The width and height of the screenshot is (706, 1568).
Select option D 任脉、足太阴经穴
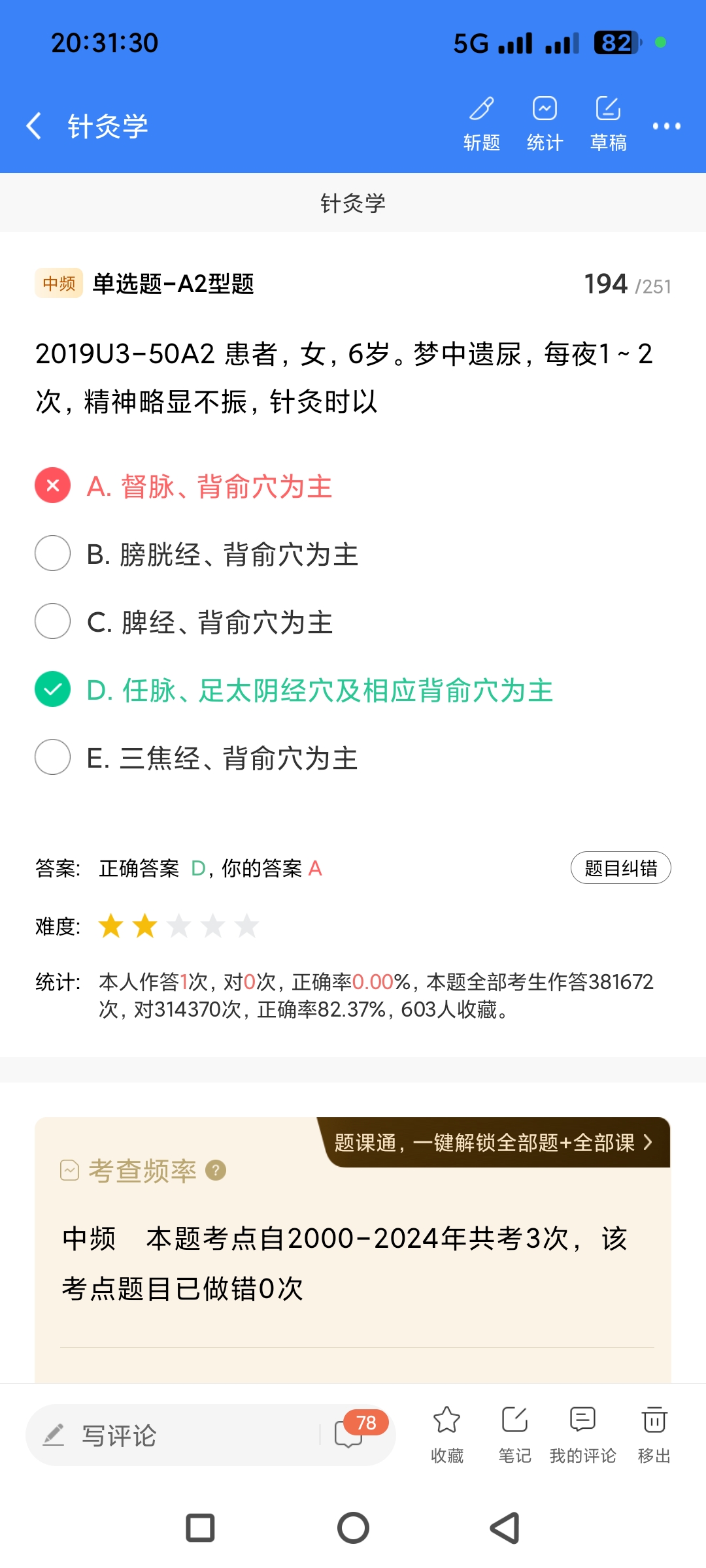tap(319, 690)
